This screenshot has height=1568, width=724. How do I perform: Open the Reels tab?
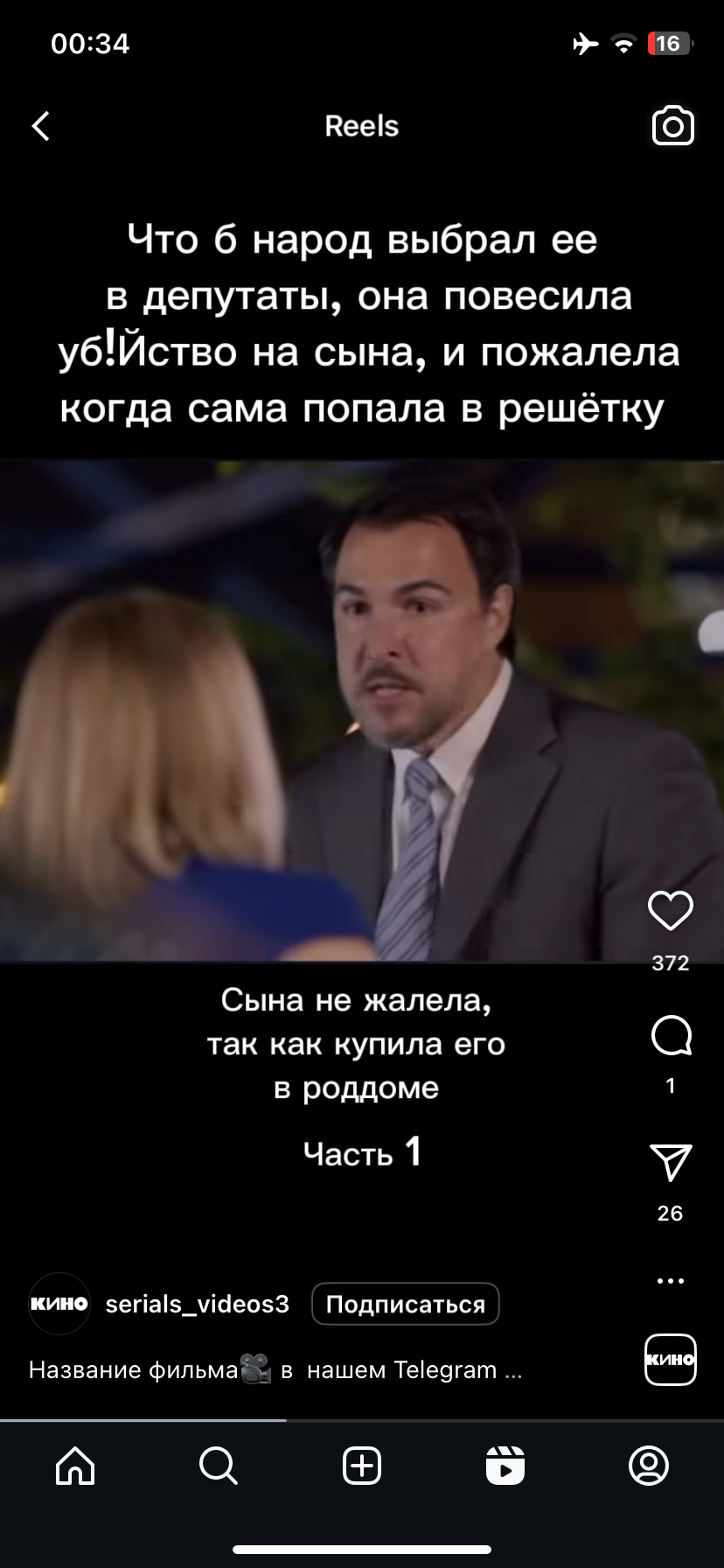point(505,1466)
